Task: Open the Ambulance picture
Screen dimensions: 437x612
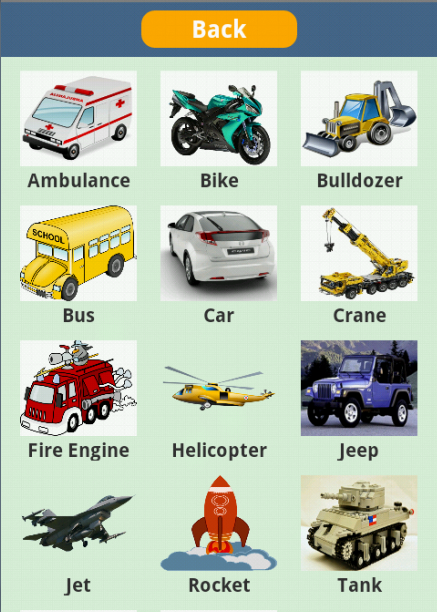Action: 78,119
